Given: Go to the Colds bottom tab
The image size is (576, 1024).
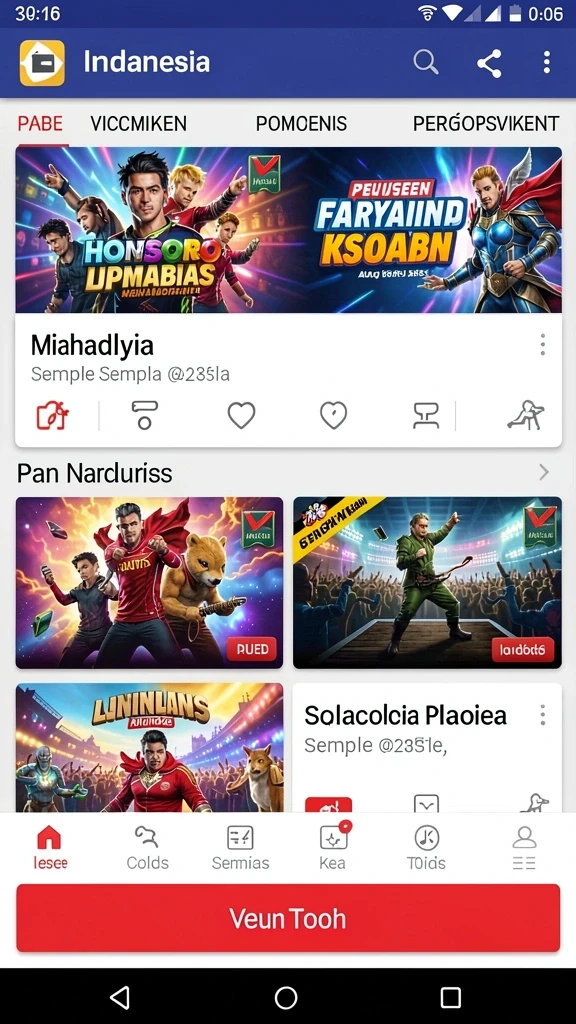Looking at the screenshot, I should 148,848.
